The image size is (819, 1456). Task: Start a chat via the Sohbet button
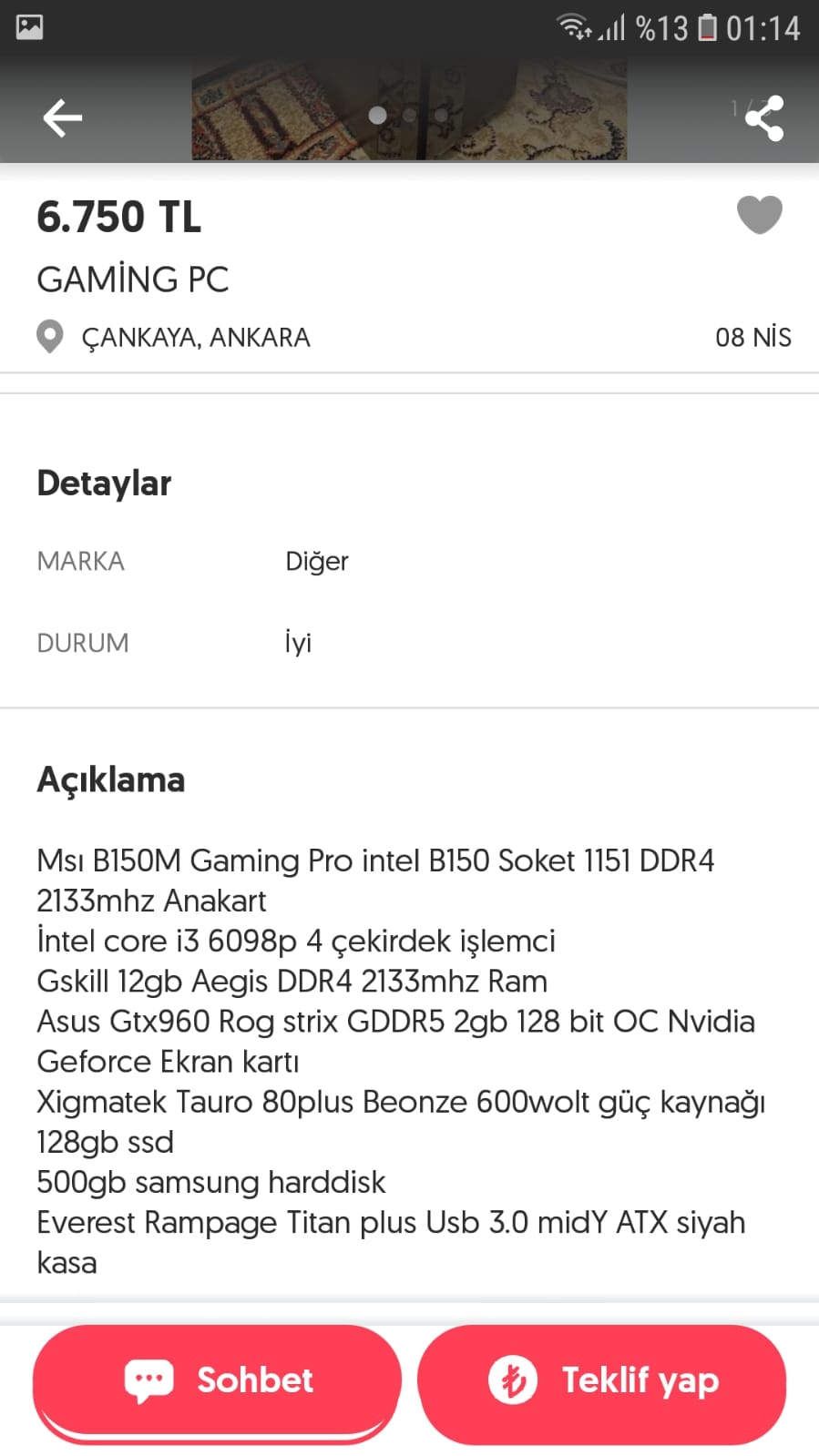pos(217,1381)
